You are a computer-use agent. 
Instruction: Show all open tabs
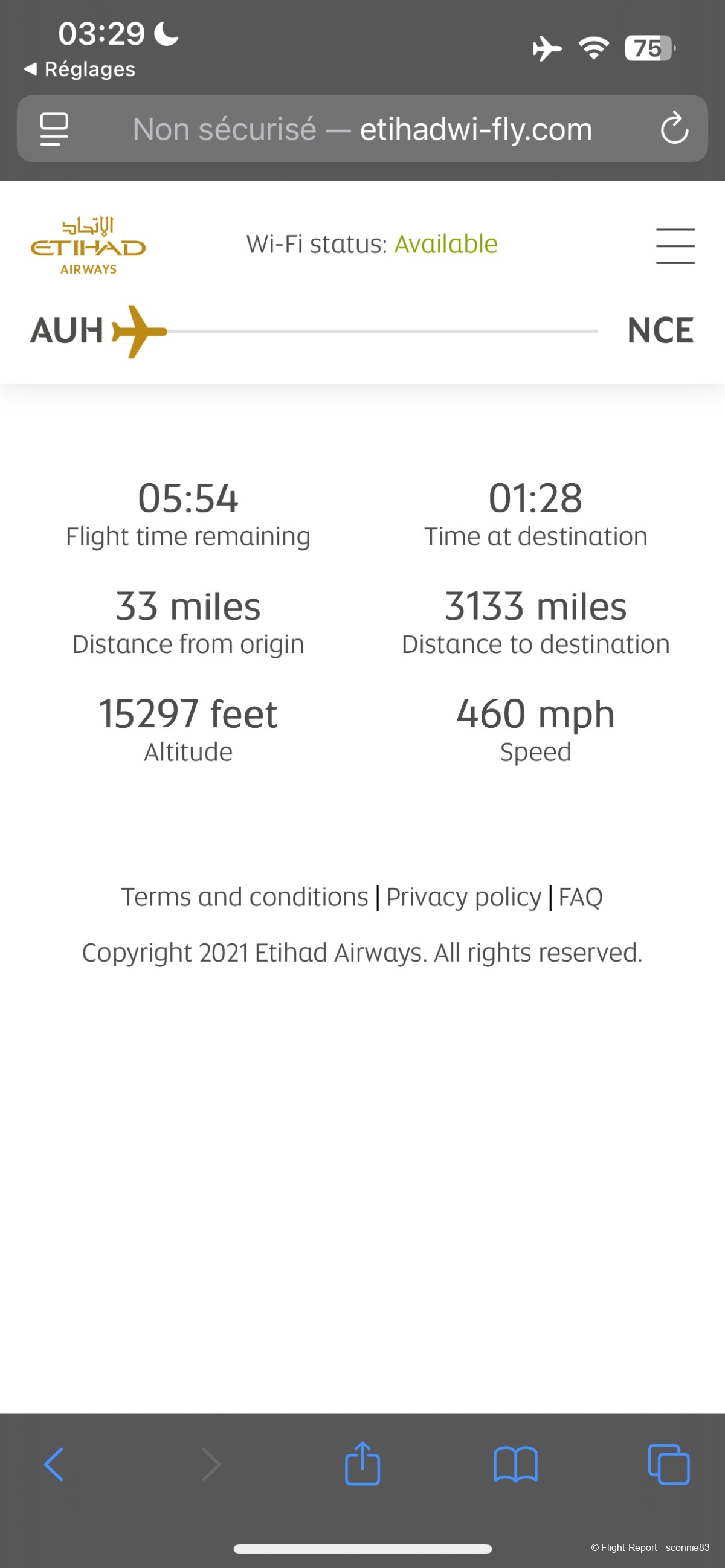(x=668, y=1464)
